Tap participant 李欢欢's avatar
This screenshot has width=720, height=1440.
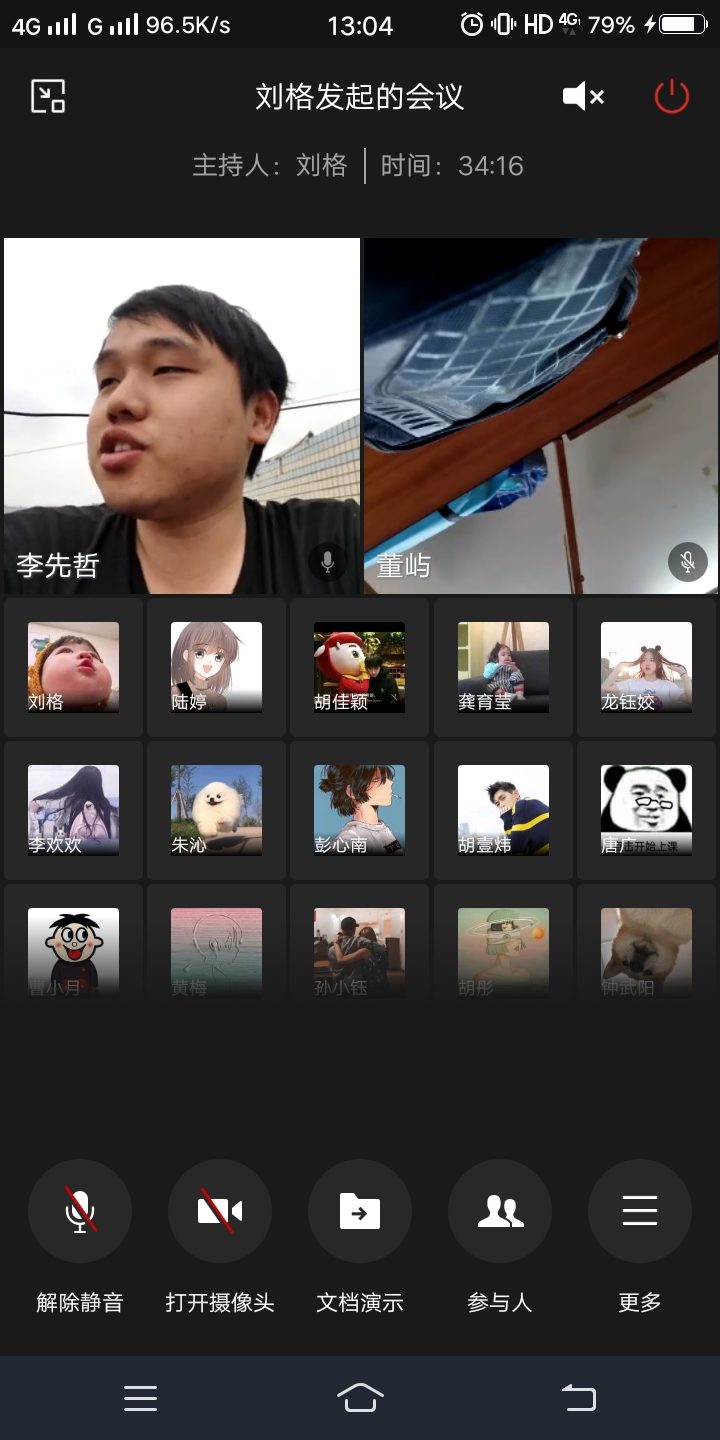pyautogui.click(x=73, y=810)
